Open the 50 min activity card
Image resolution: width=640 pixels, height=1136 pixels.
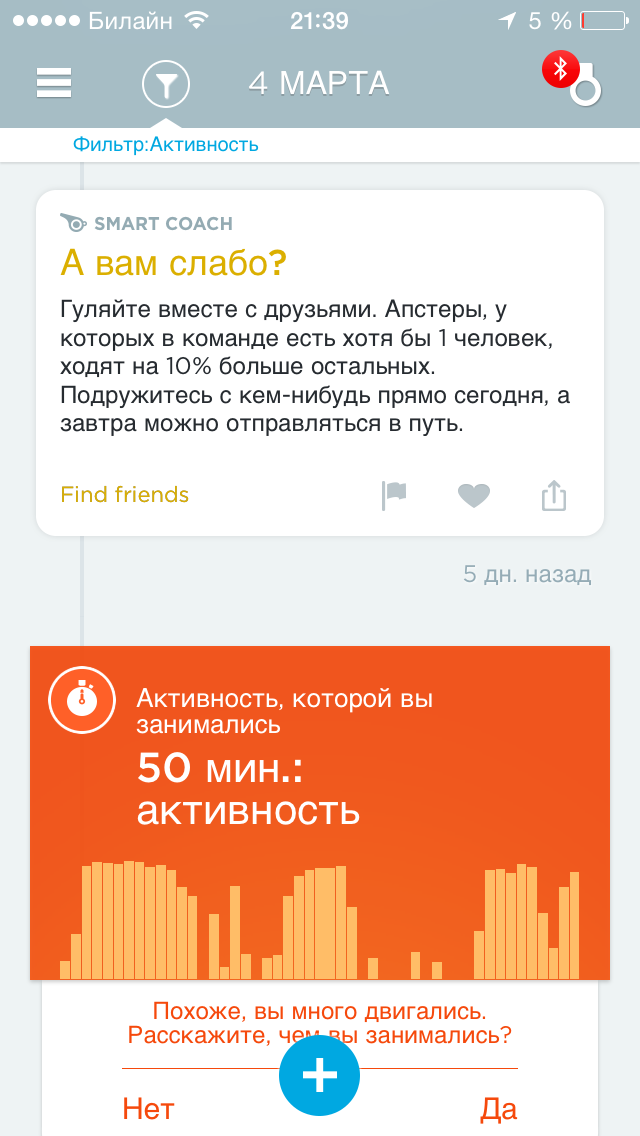pos(320,812)
